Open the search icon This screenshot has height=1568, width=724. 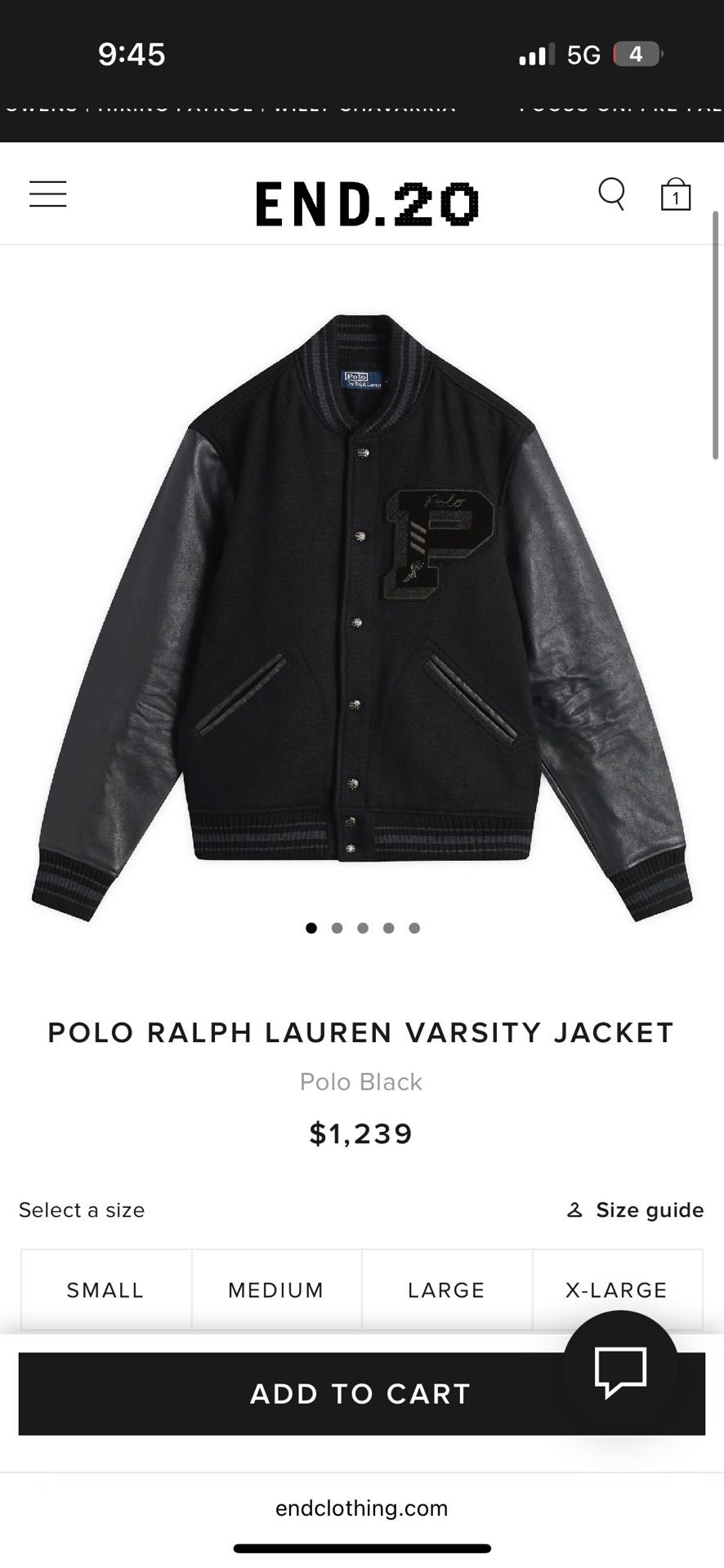pos(611,194)
